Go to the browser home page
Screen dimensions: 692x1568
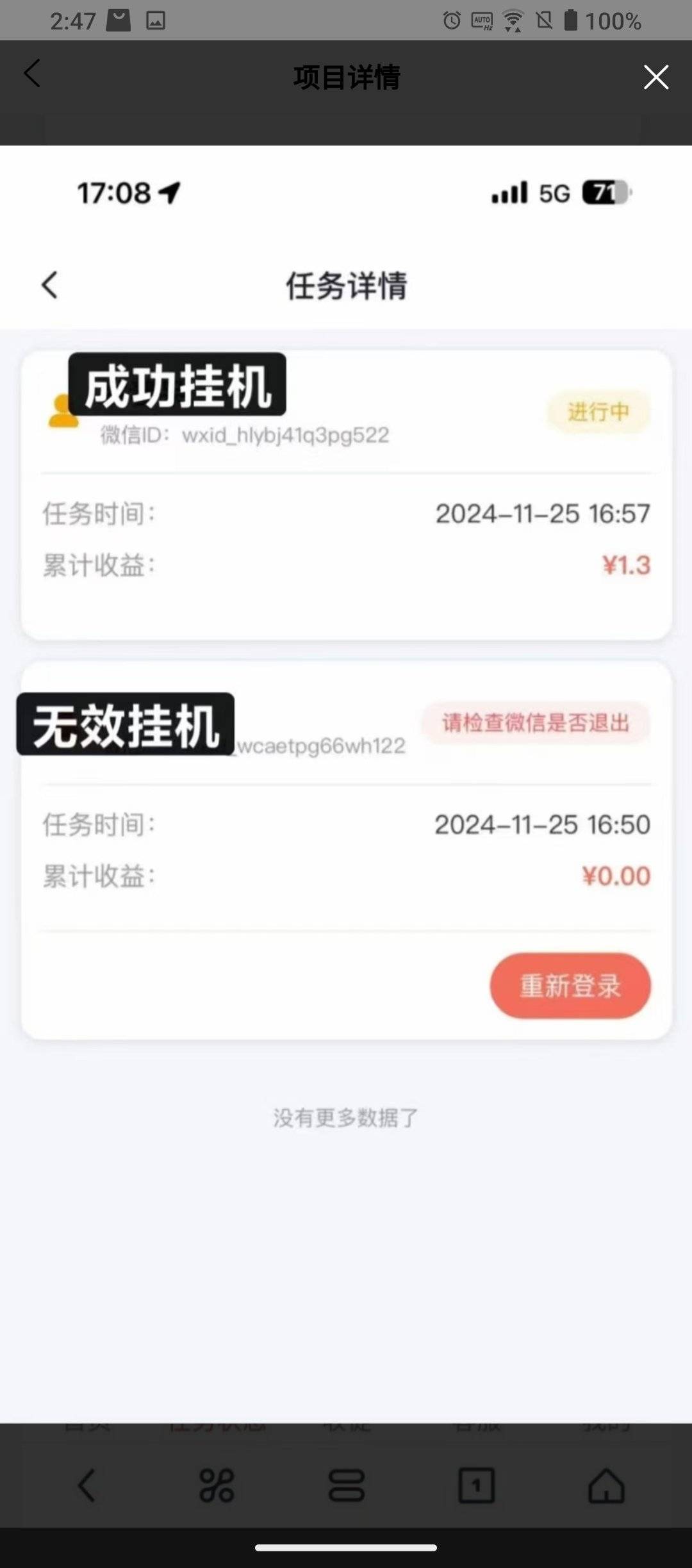(x=606, y=1485)
